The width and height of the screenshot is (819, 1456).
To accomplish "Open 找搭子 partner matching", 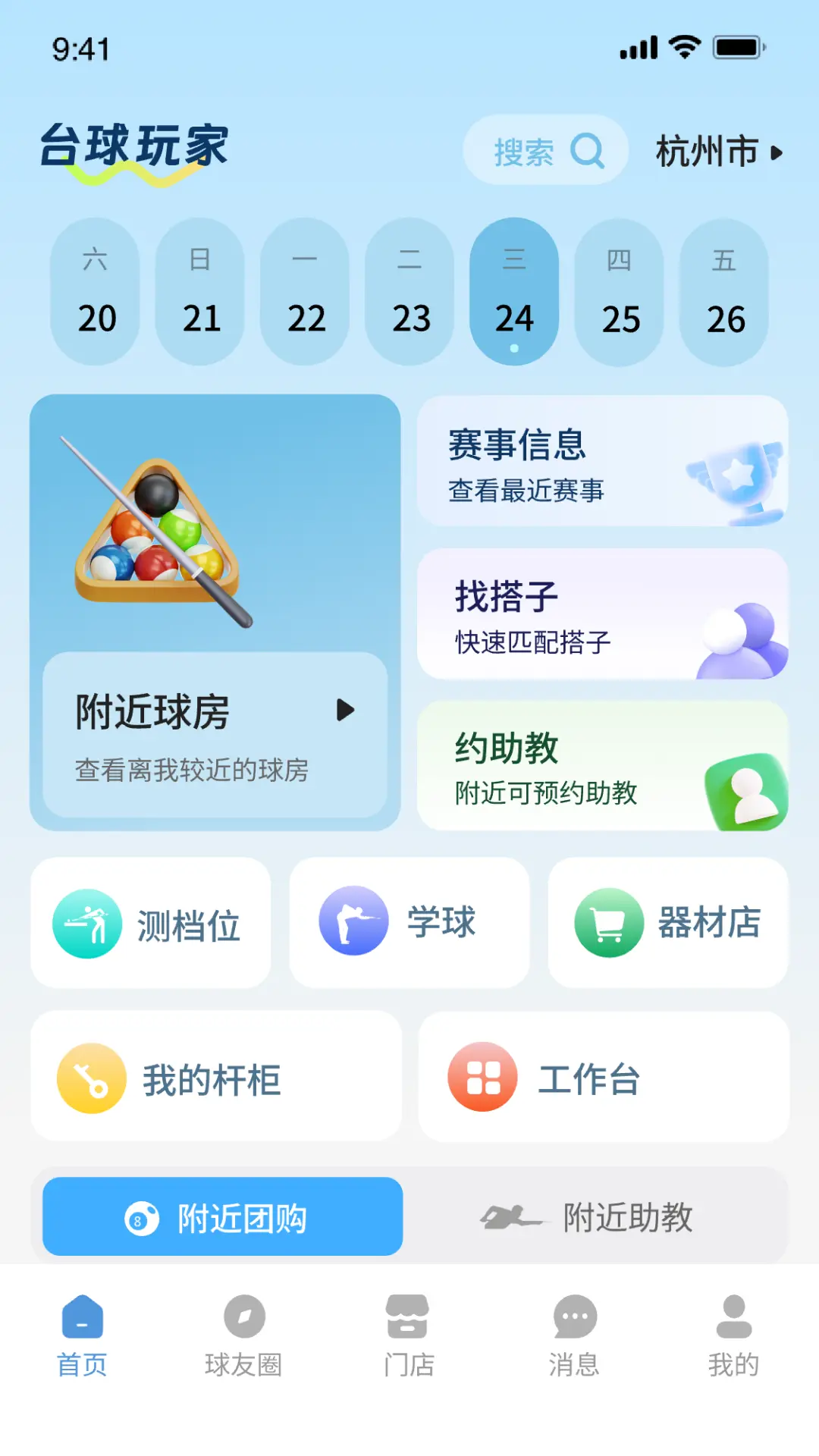I will (603, 613).
